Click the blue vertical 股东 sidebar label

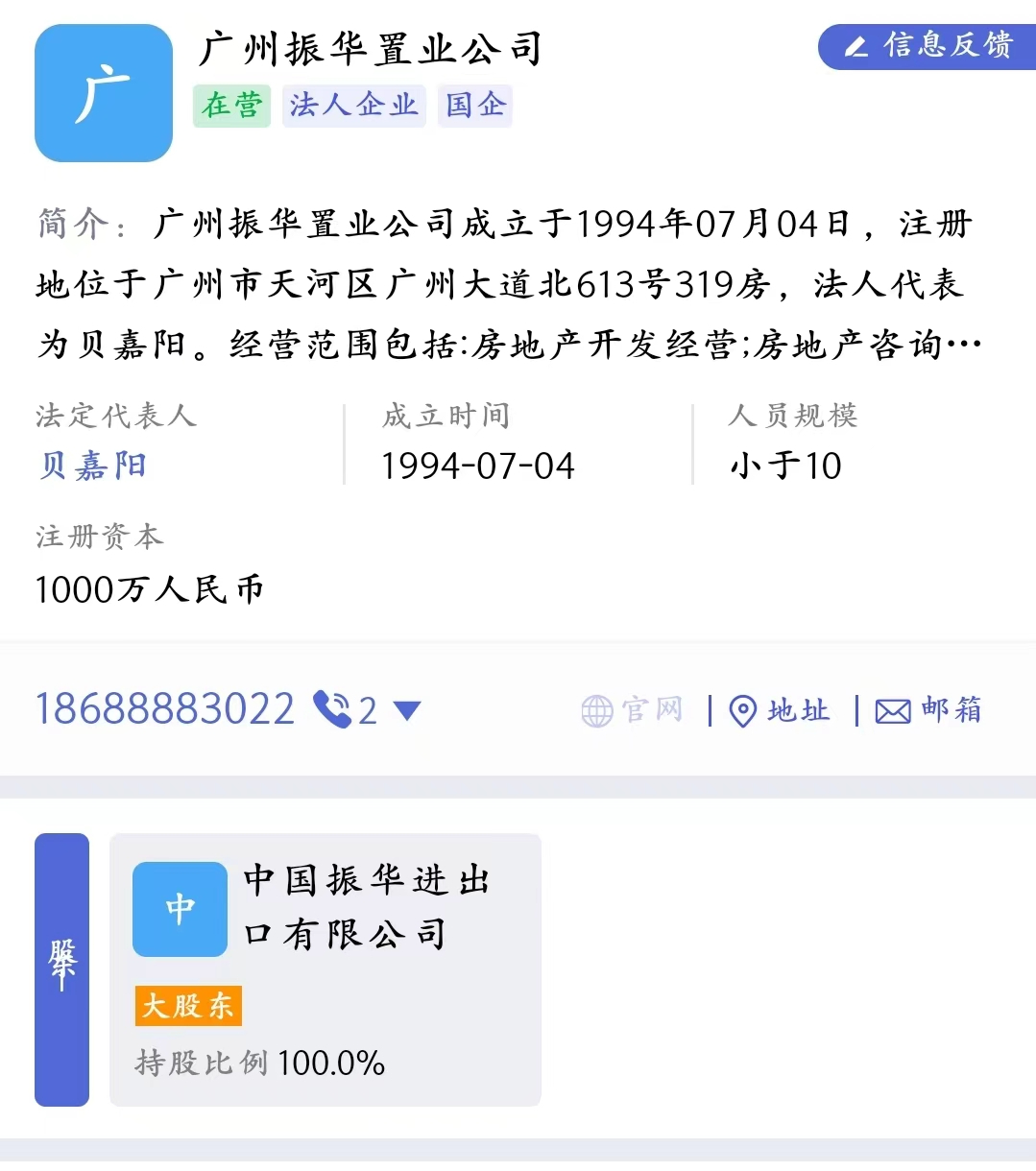61,969
